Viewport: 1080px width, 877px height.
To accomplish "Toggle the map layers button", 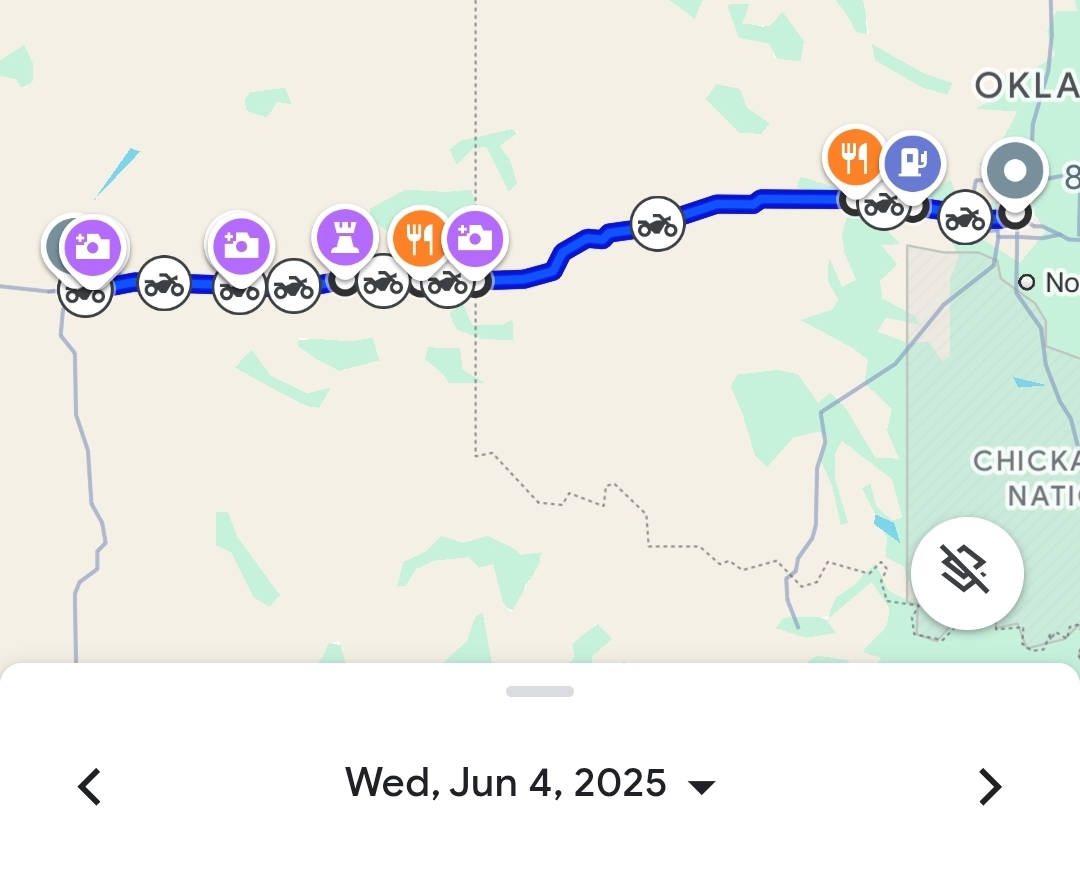I will (967, 573).
